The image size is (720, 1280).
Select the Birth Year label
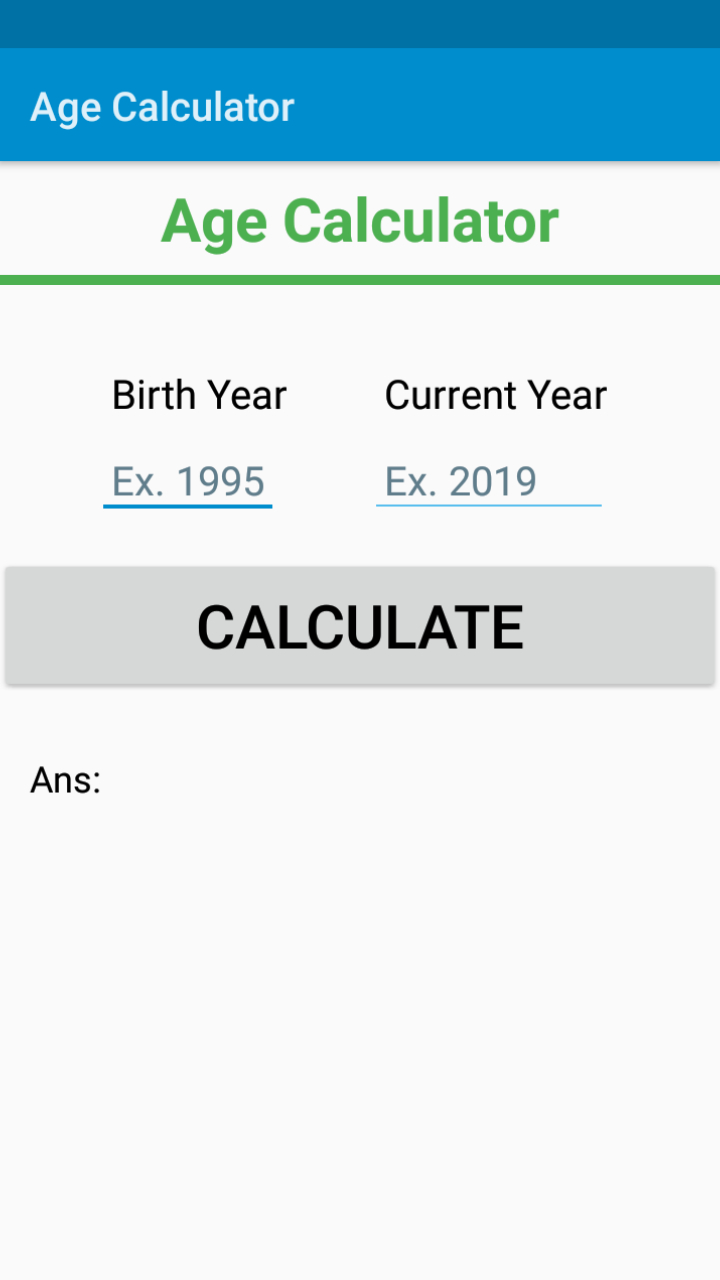click(198, 394)
